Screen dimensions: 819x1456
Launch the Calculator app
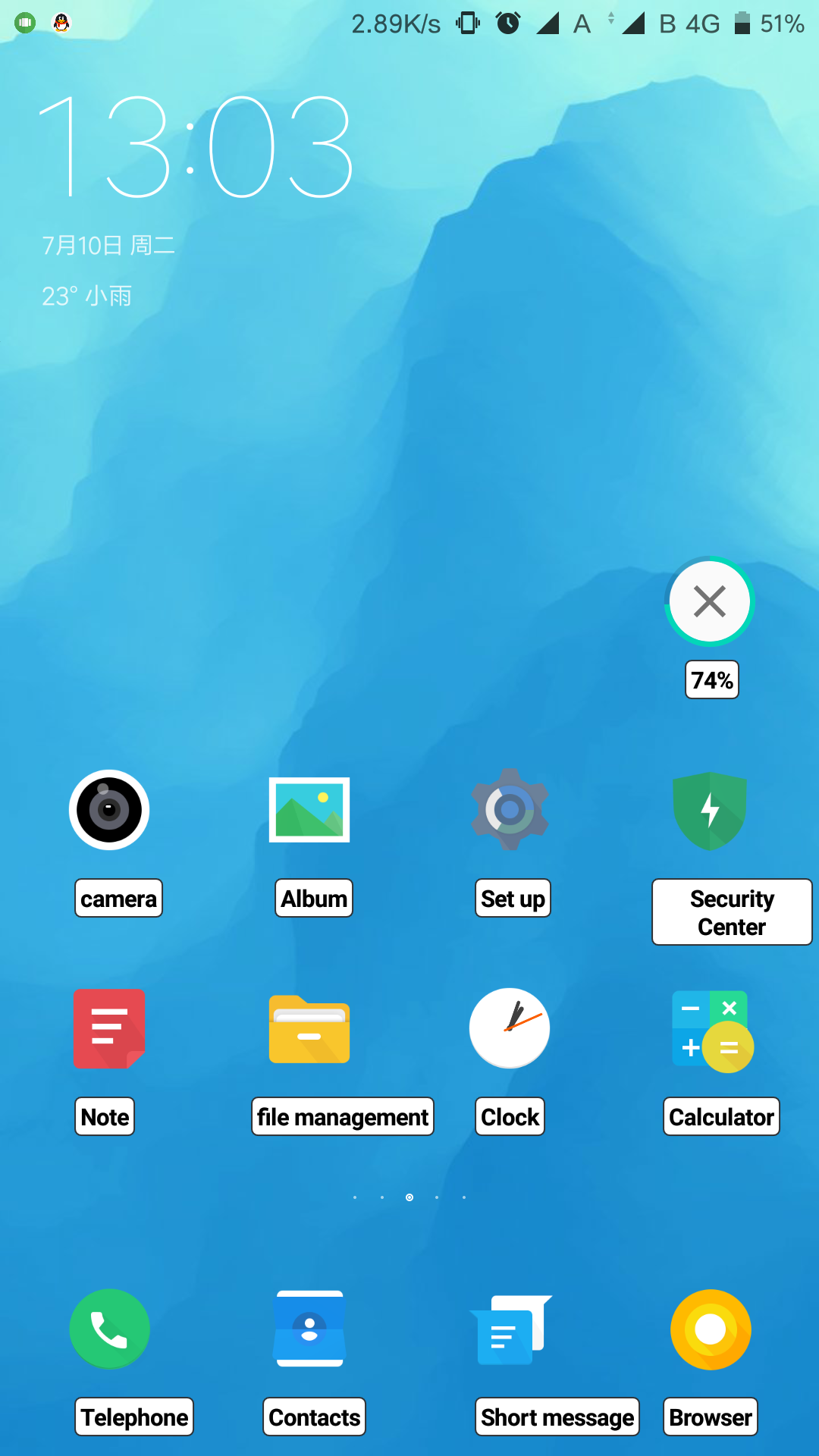pos(711,1030)
